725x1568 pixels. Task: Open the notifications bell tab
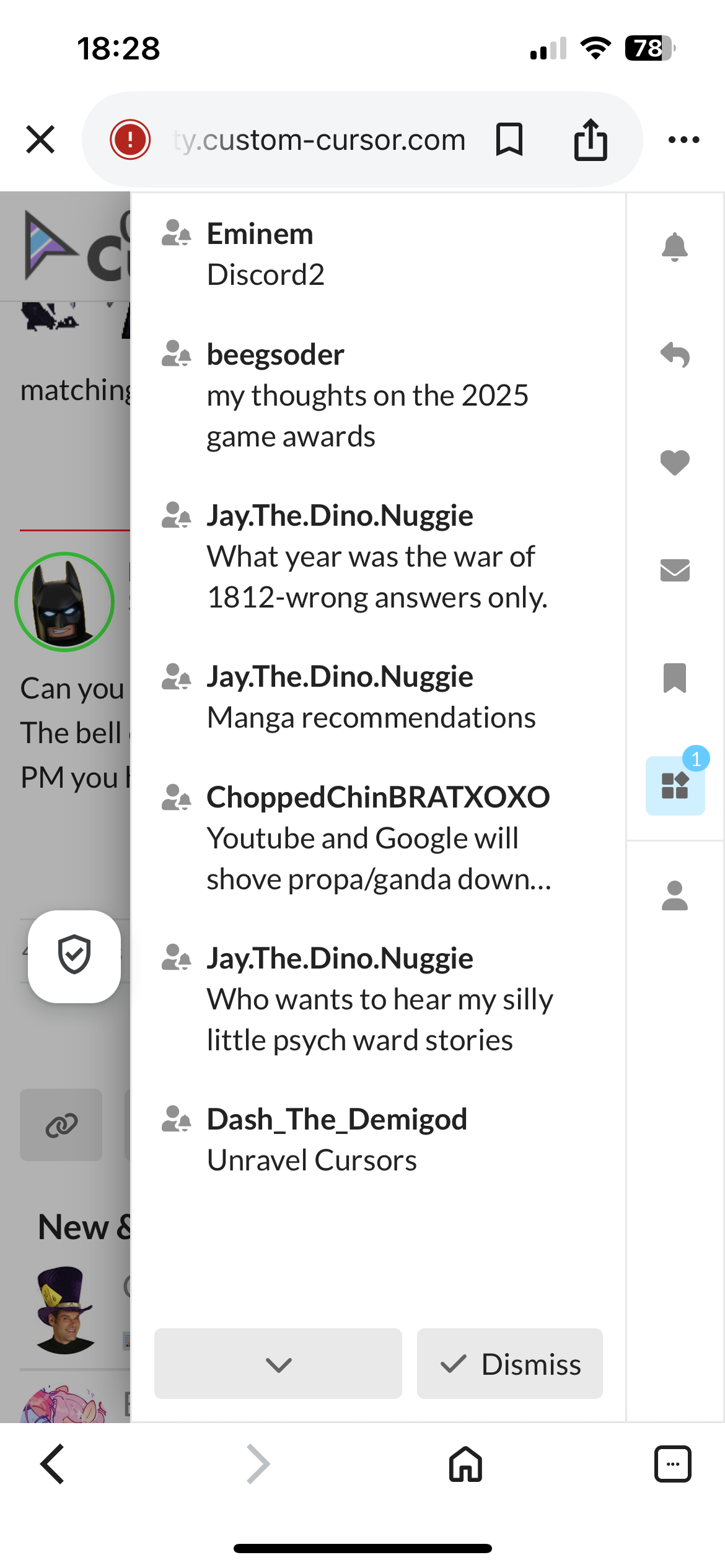(x=674, y=248)
